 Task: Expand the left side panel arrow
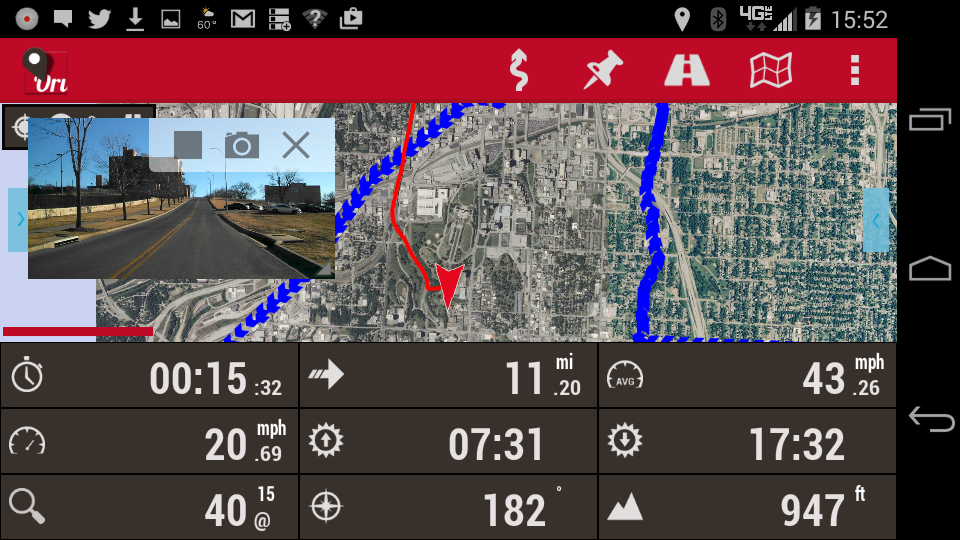(17, 219)
